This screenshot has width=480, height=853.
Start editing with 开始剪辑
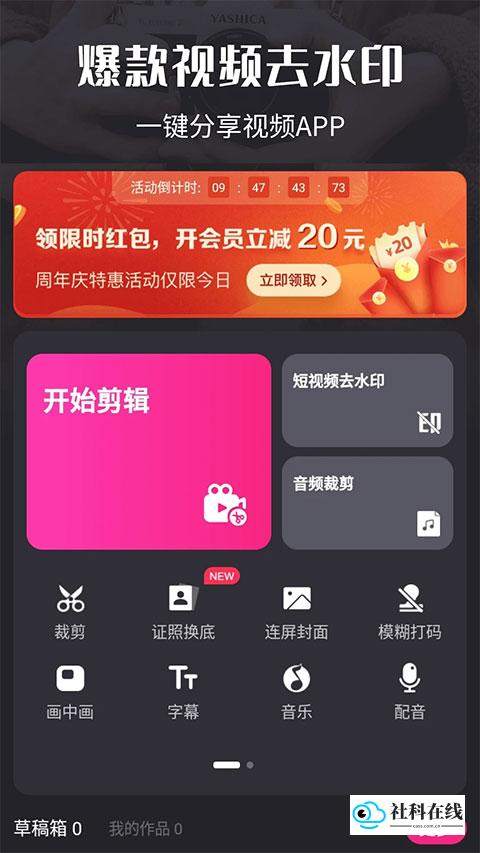149,452
